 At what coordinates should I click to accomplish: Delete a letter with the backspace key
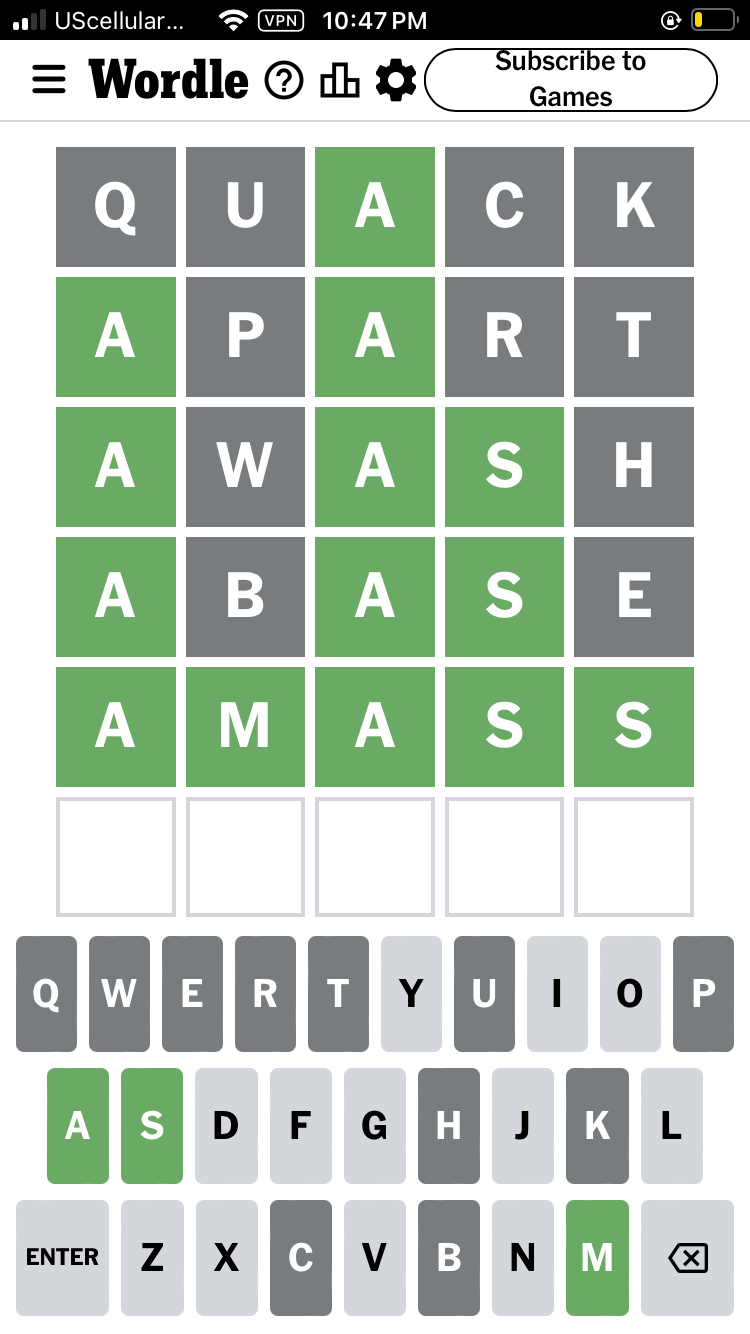(x=687, y=1258)
